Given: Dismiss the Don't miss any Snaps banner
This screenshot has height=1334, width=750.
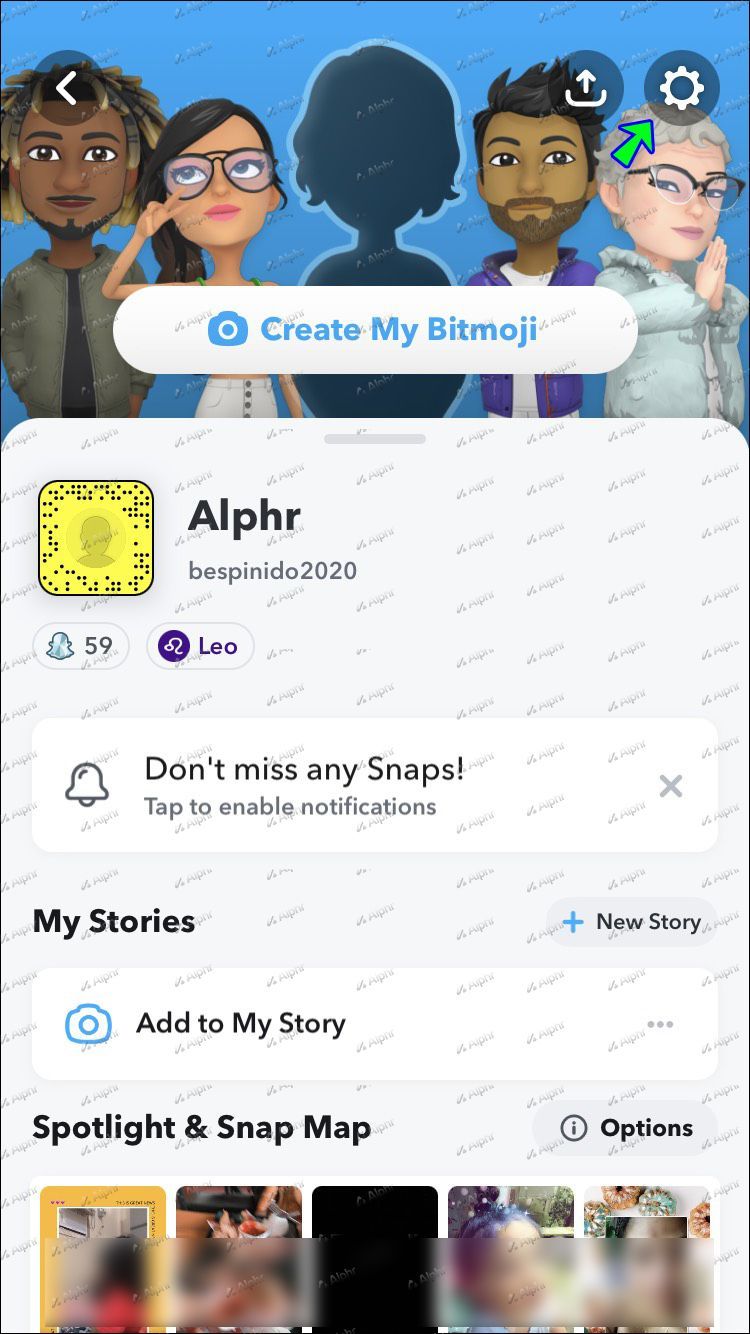Looking at the screenshot, I should (x=671, y=786).
